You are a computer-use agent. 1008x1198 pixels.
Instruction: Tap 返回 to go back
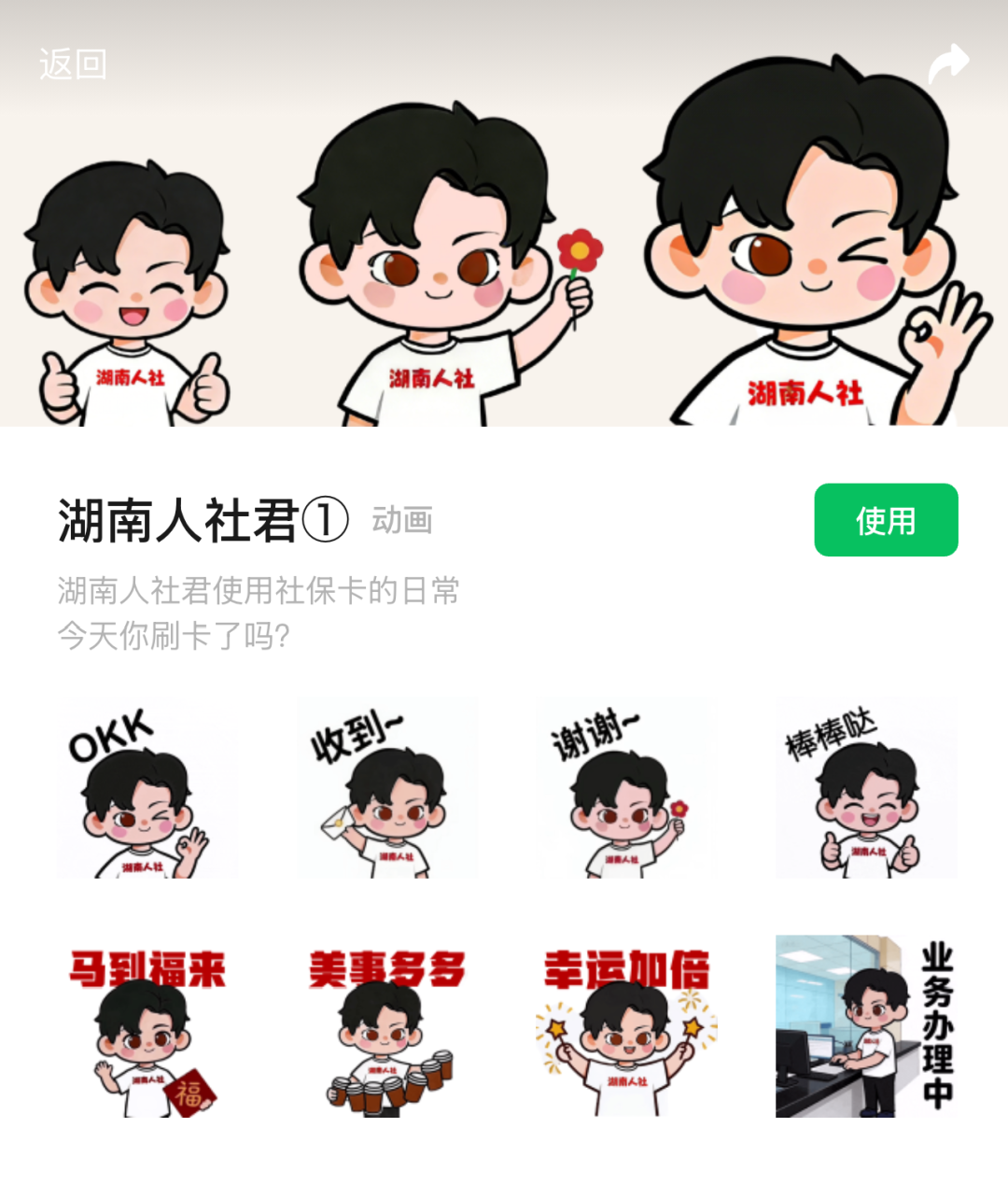point(73,64)
